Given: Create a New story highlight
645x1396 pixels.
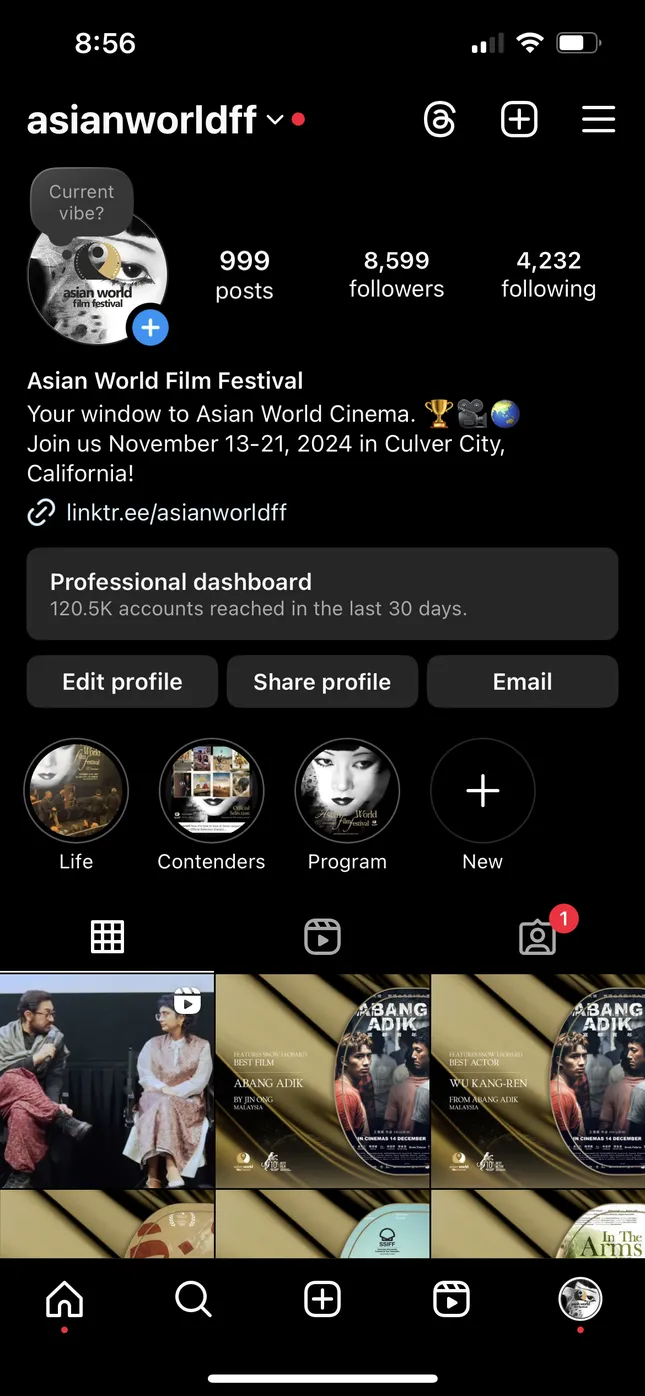Looking at the screenshot, I should (482, 792).
